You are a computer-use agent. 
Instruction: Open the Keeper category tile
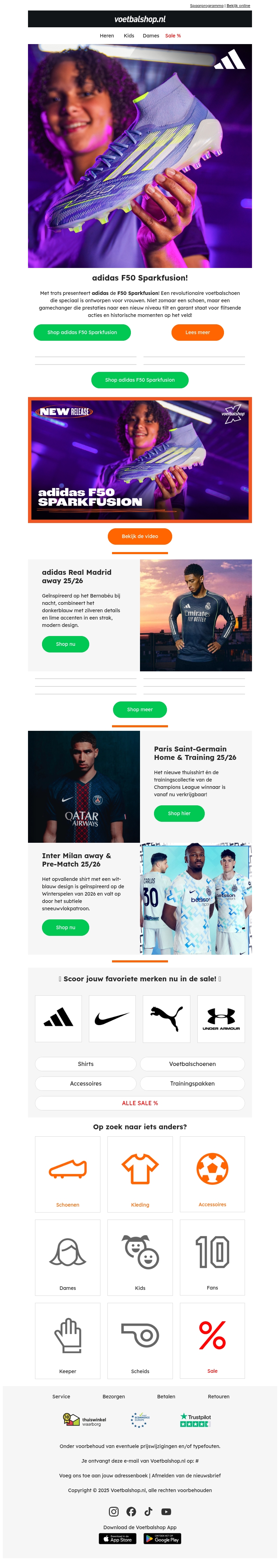pos(68,1341)
